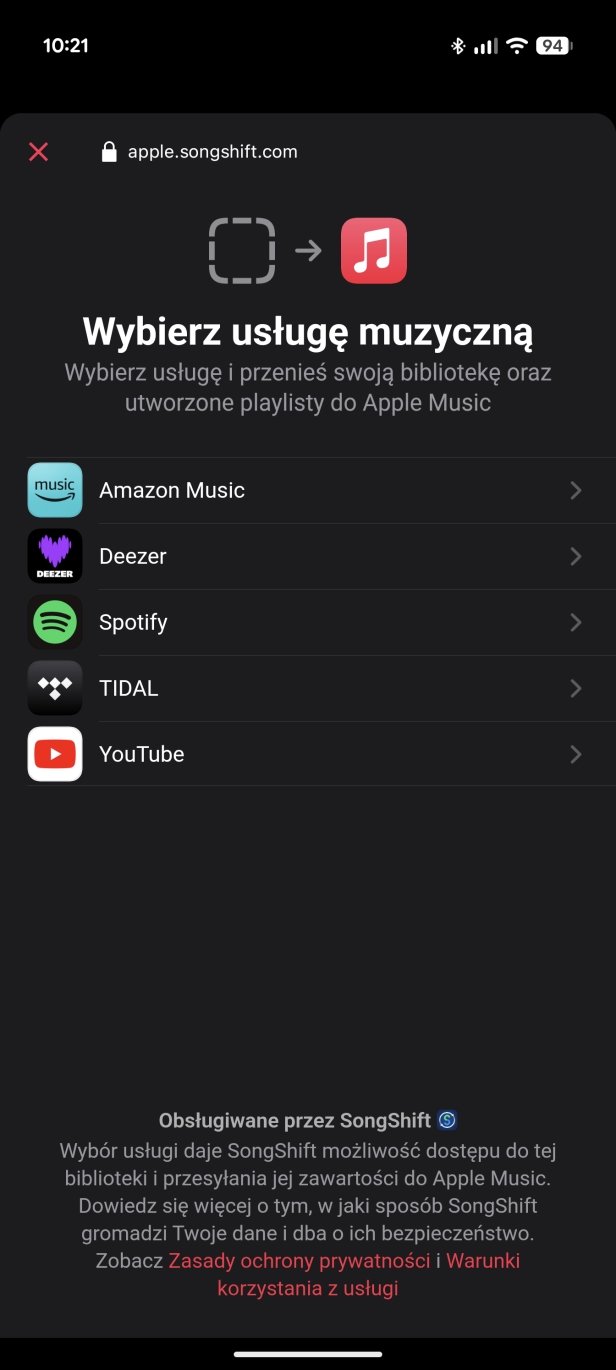Select Amazon Music as the source service
616x1370 pixels.
pyautogui.click(x=308, y=490)
